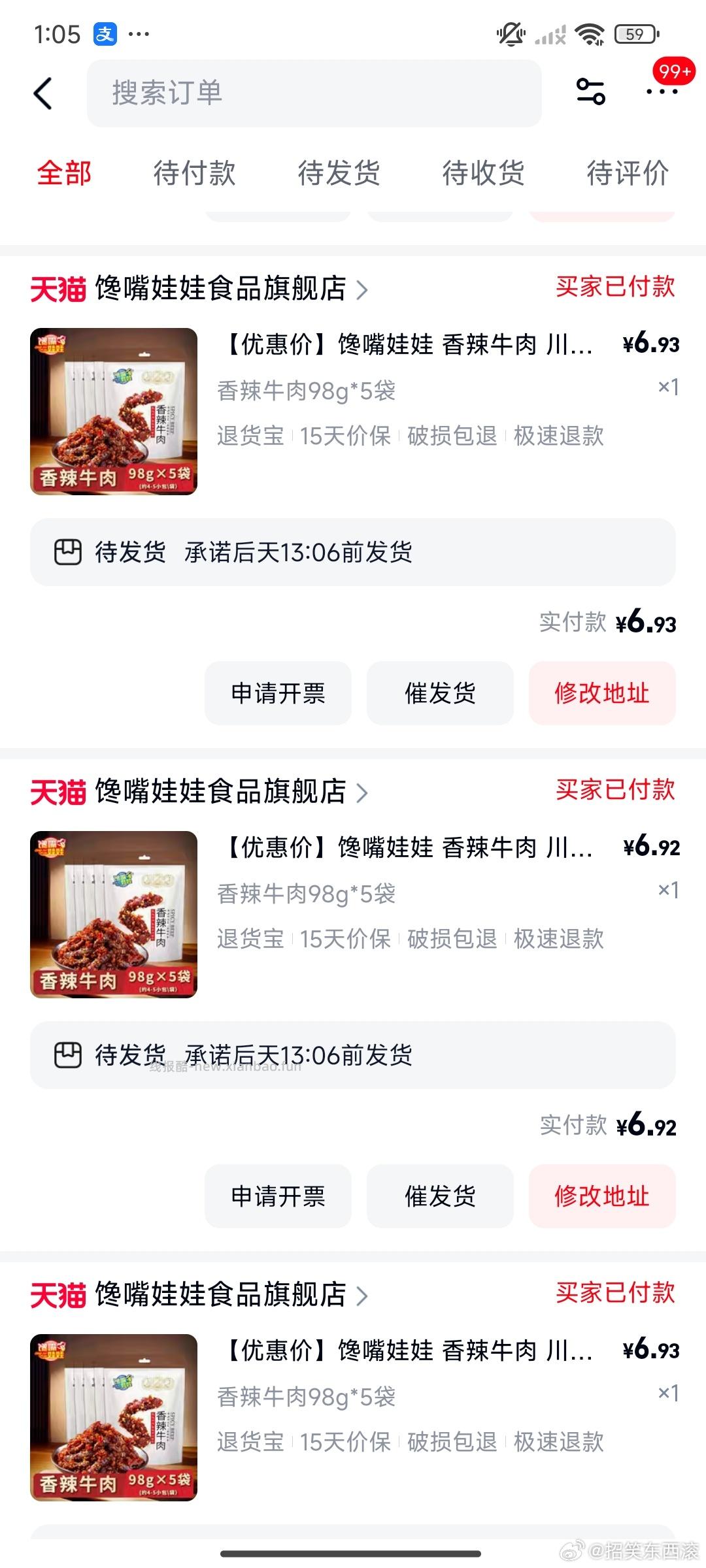Screen dimensions: 706x1568
Task: Tap 申请开票 on the first order
Action: coord(277,693)
